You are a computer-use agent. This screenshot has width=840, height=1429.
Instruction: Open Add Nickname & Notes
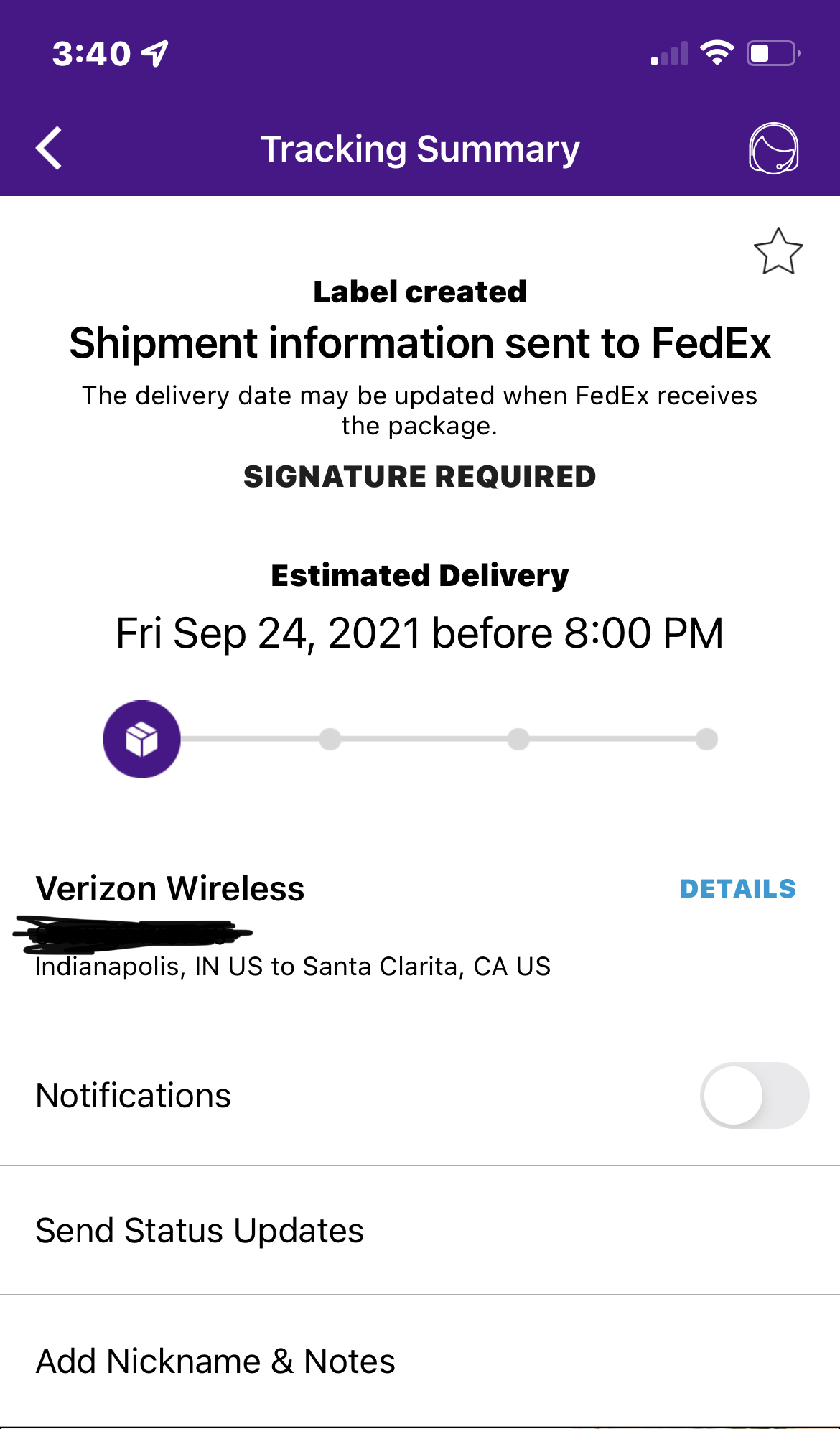pos(215,1361)
